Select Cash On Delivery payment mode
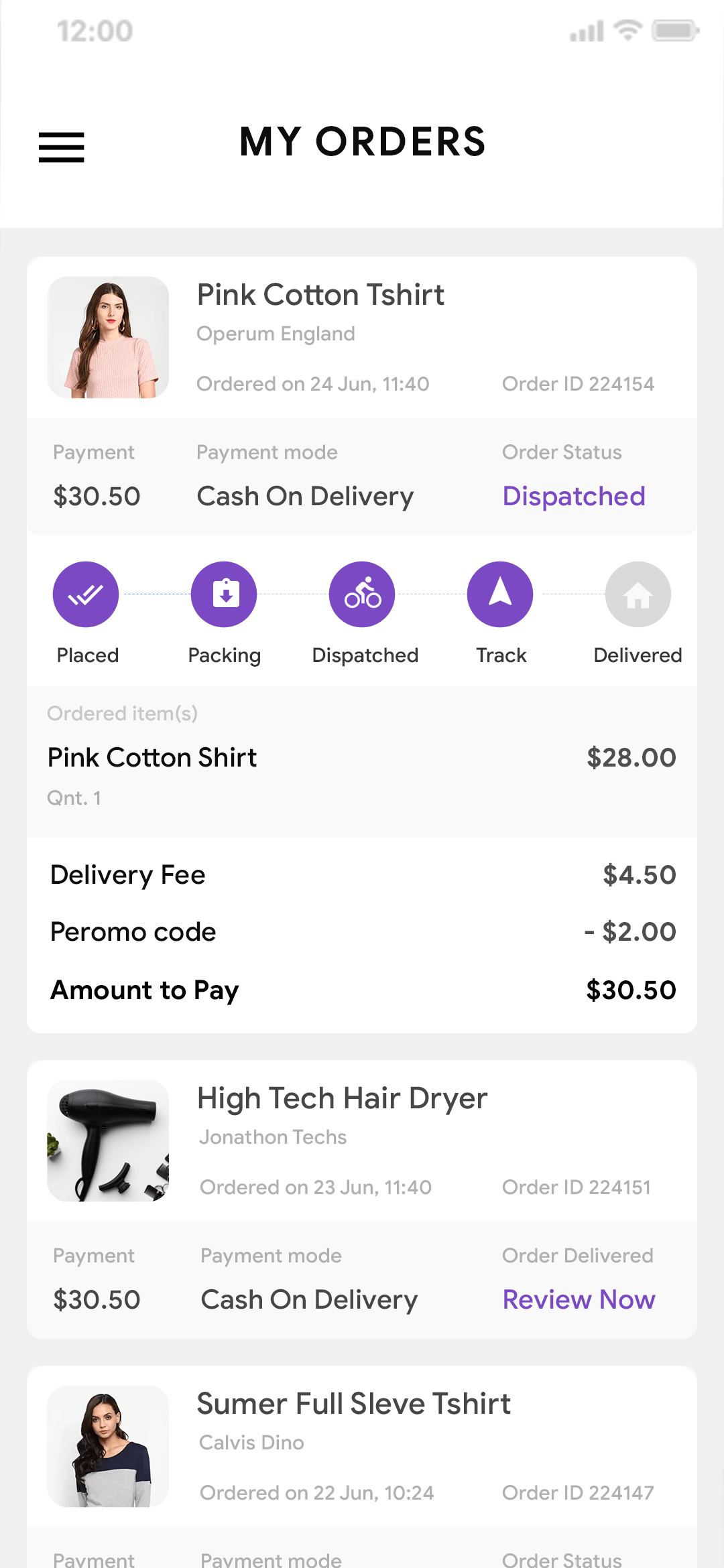Screen dimensions: 724x1568 [x=305, y=496]
